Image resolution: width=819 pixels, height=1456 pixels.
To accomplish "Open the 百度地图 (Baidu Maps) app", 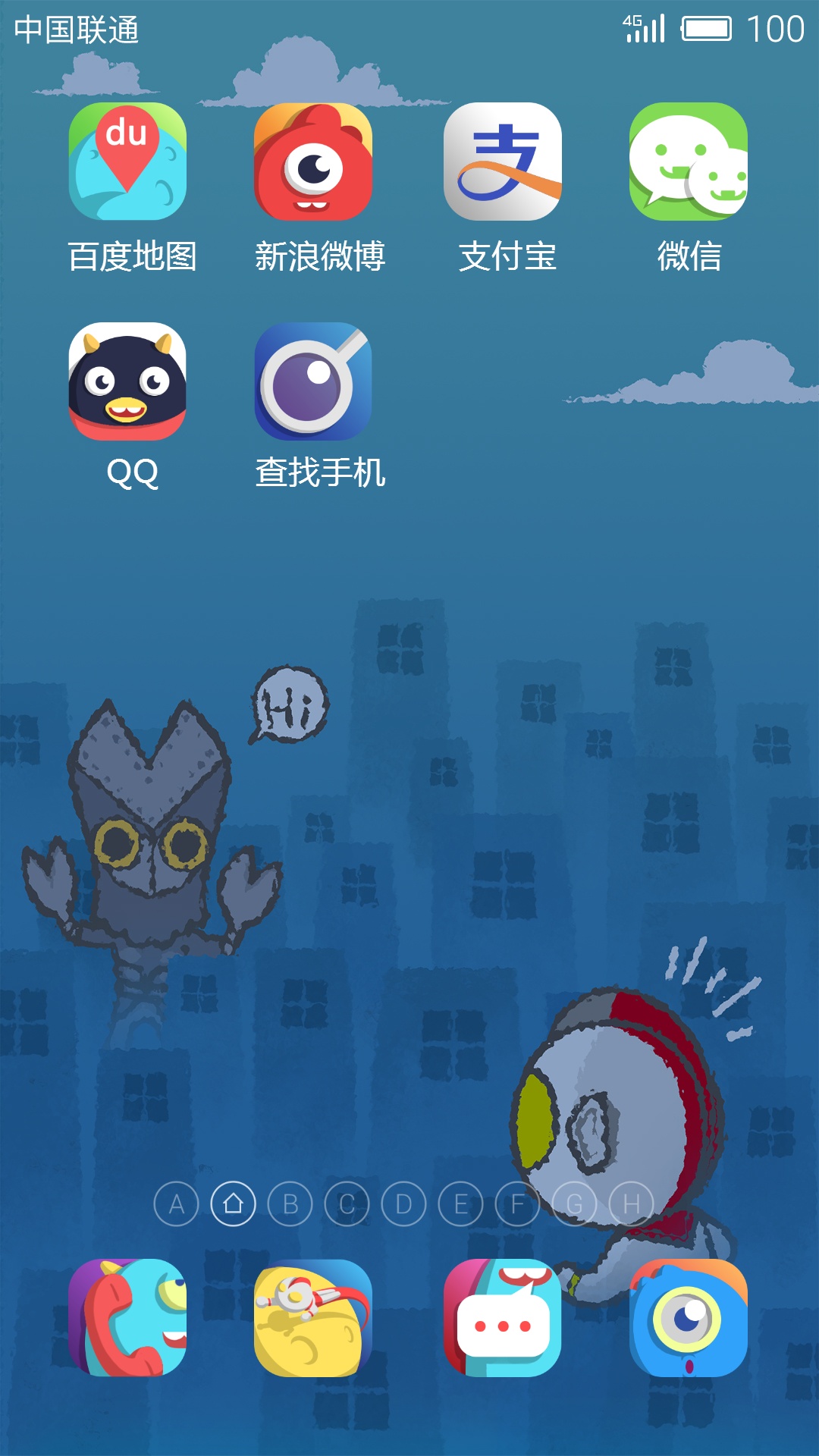I will 127,162.
